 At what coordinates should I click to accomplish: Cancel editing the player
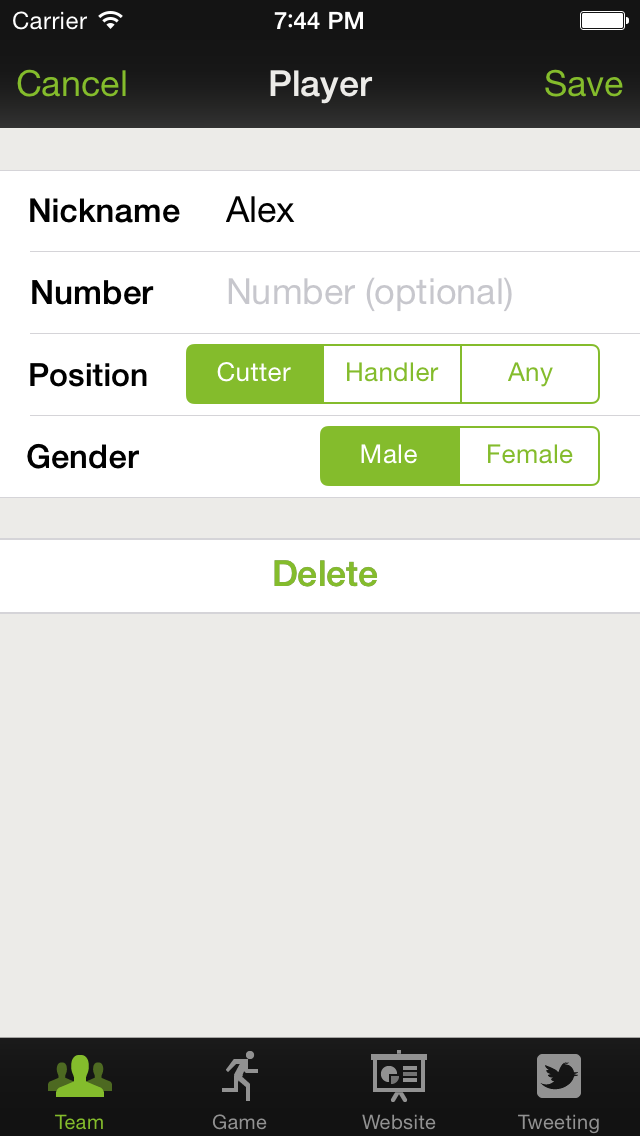pyautogui.click(x=72, y=84)
